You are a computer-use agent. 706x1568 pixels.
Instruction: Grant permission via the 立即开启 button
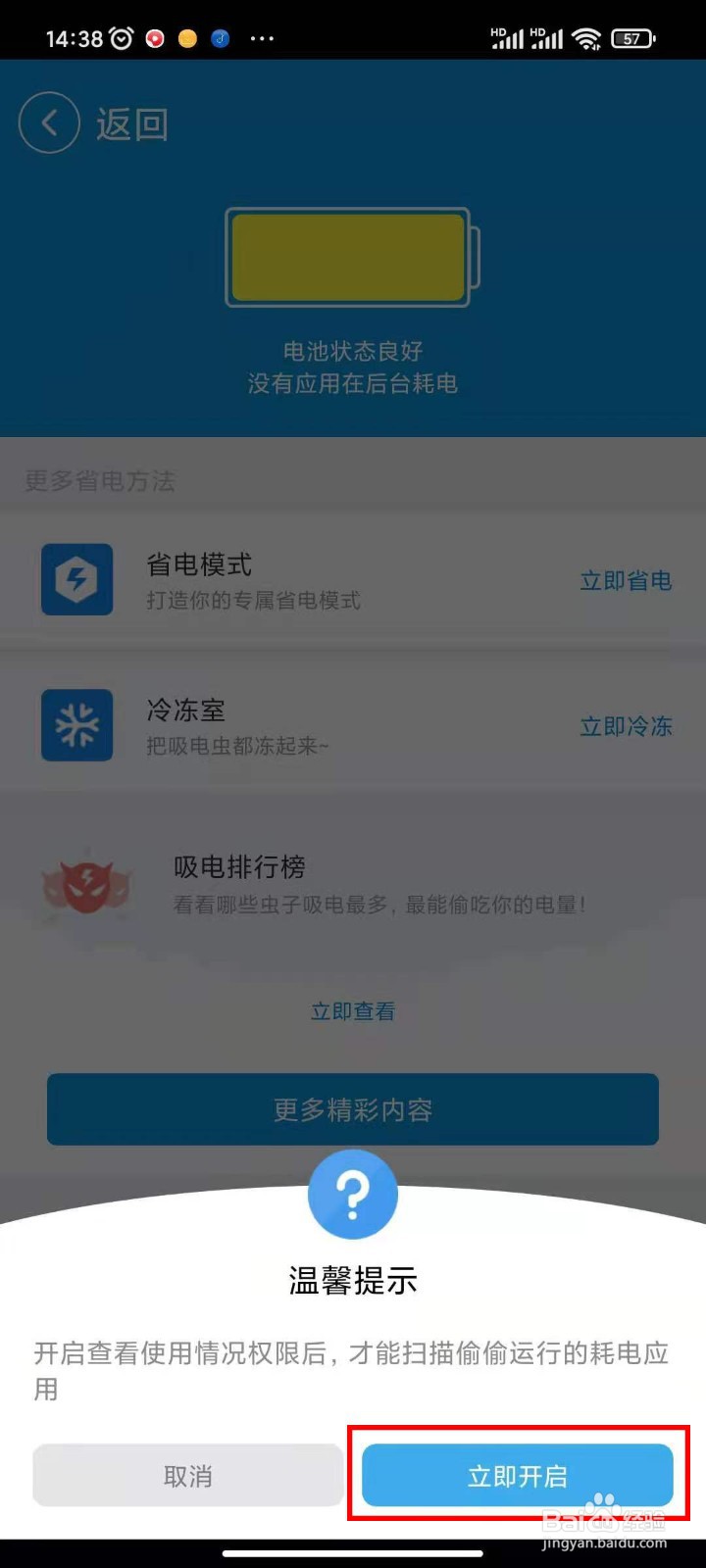click(517, 1475)
